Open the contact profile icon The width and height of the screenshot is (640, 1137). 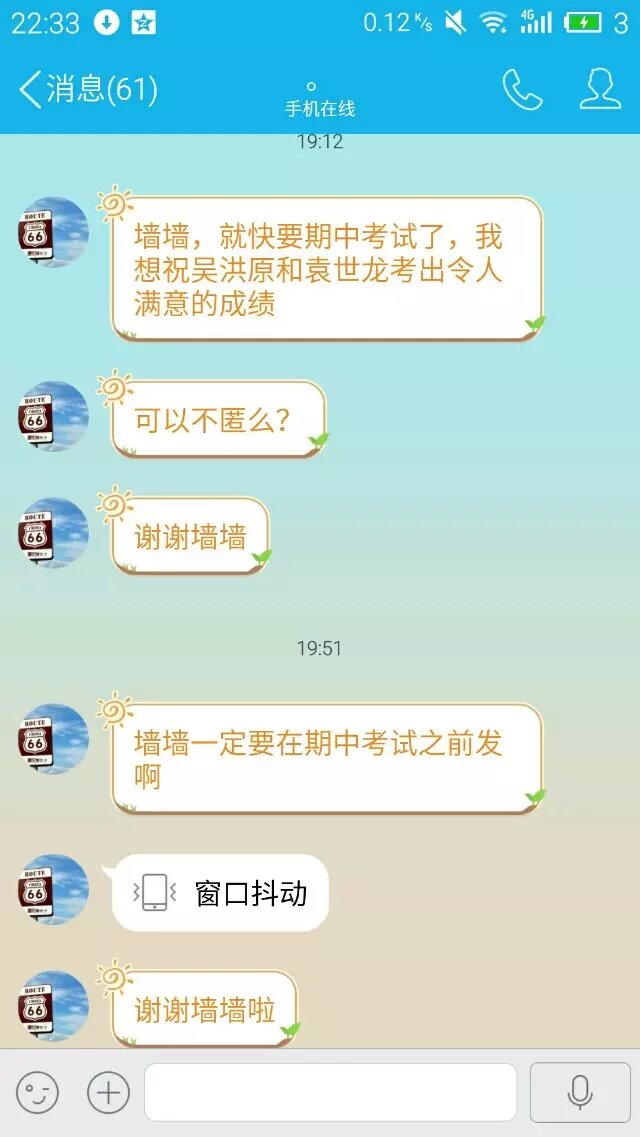(600, 90)
